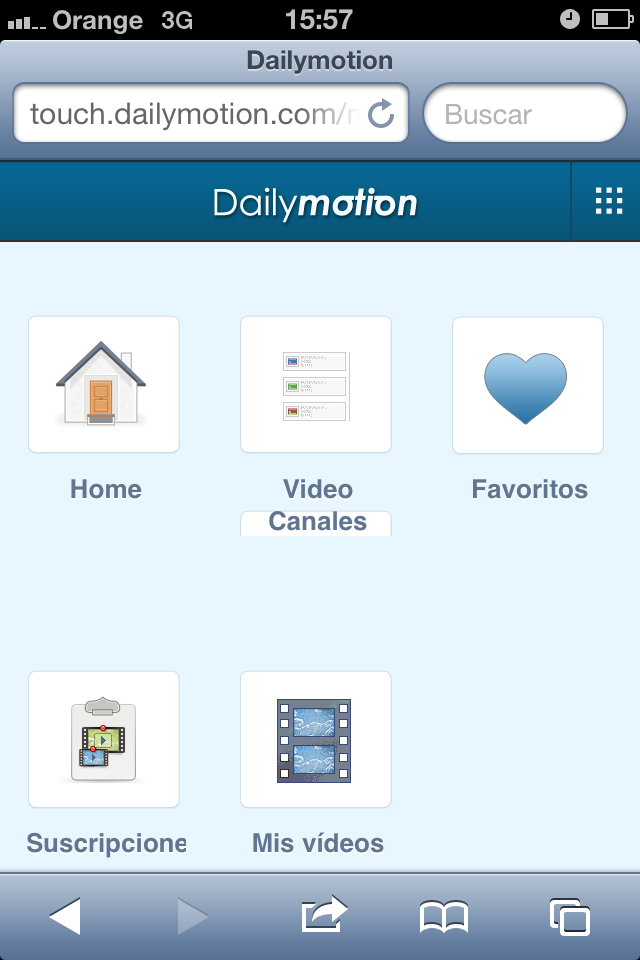This screenshot has height=960, width=640.
Task: Tap the touch.dailymotion.com URL field
Action: pyautogui.click(x=190, y=114)
